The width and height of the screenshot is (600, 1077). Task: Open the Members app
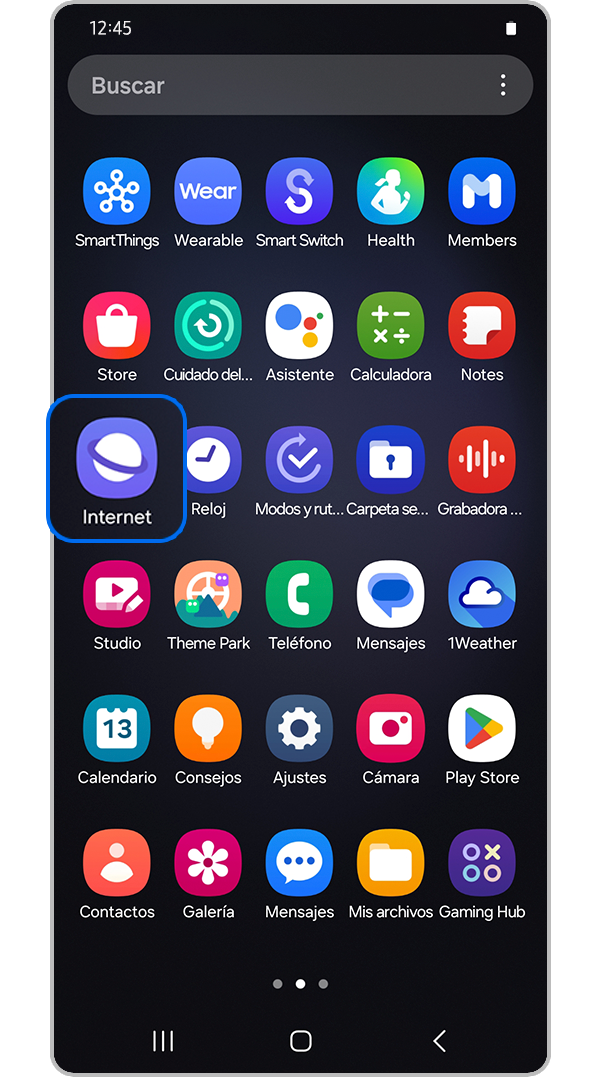coord(482,191)
